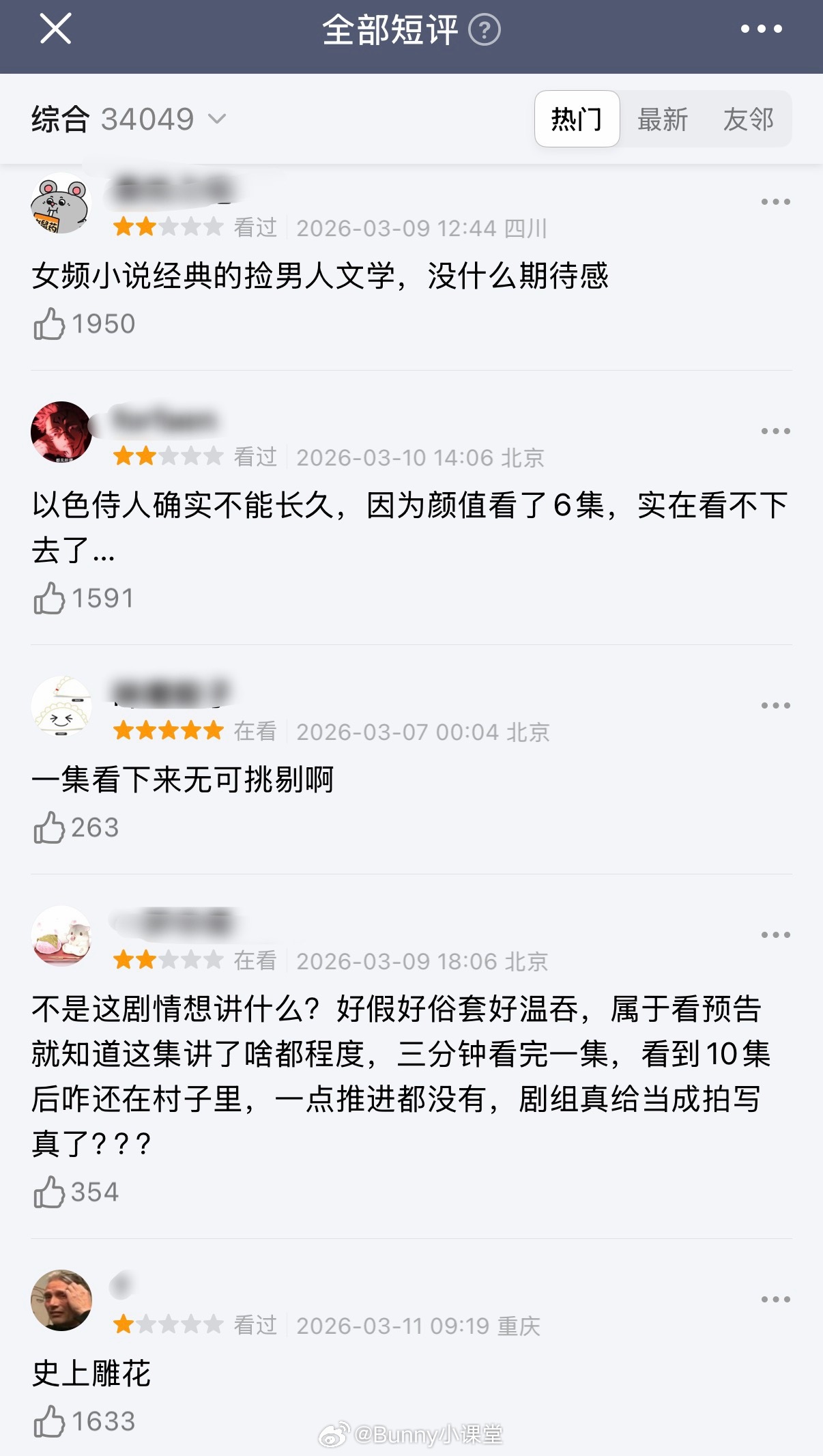Tap the thumbs-up icon with count 263
Screen dimensions: 823x1456
(48, 827)
